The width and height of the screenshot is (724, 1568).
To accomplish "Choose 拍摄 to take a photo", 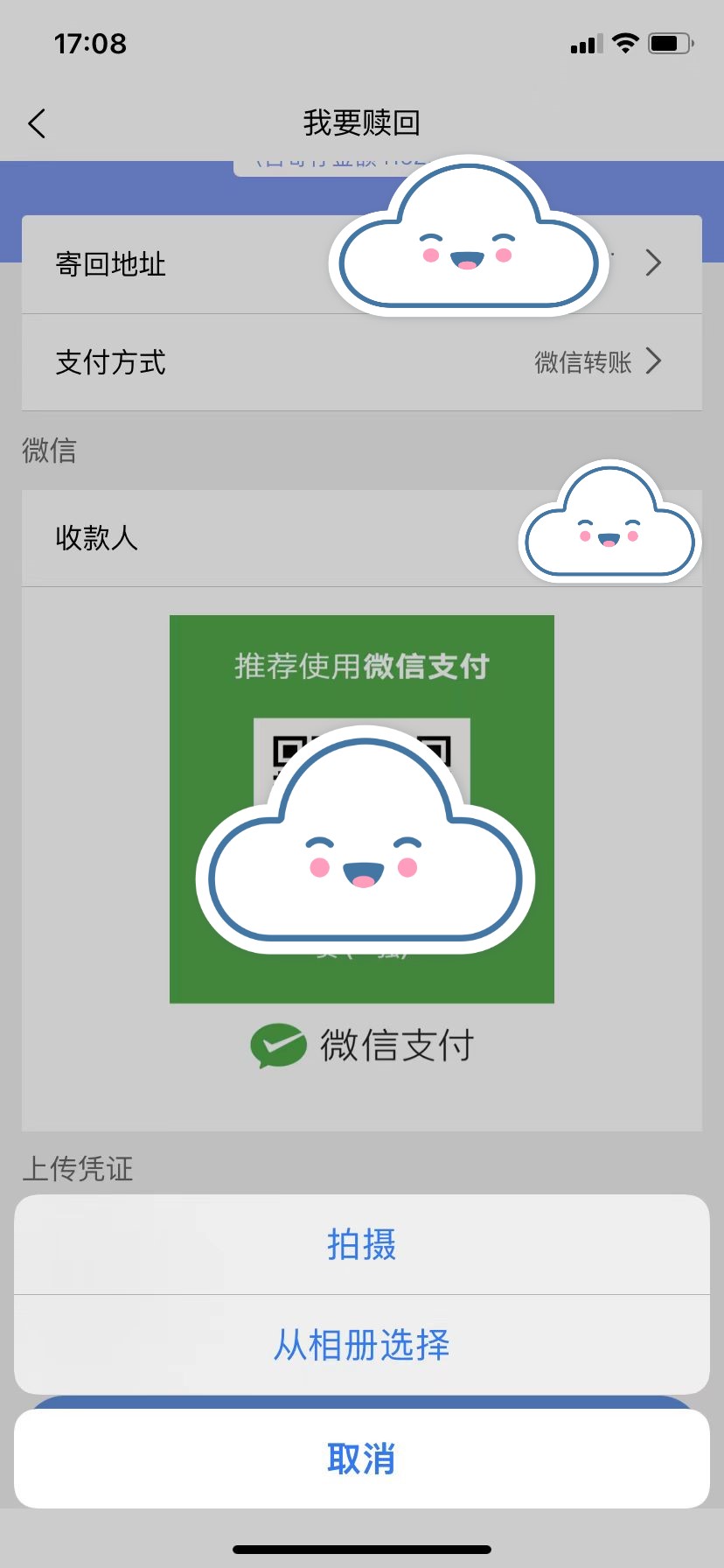I will click(361, 1244).
